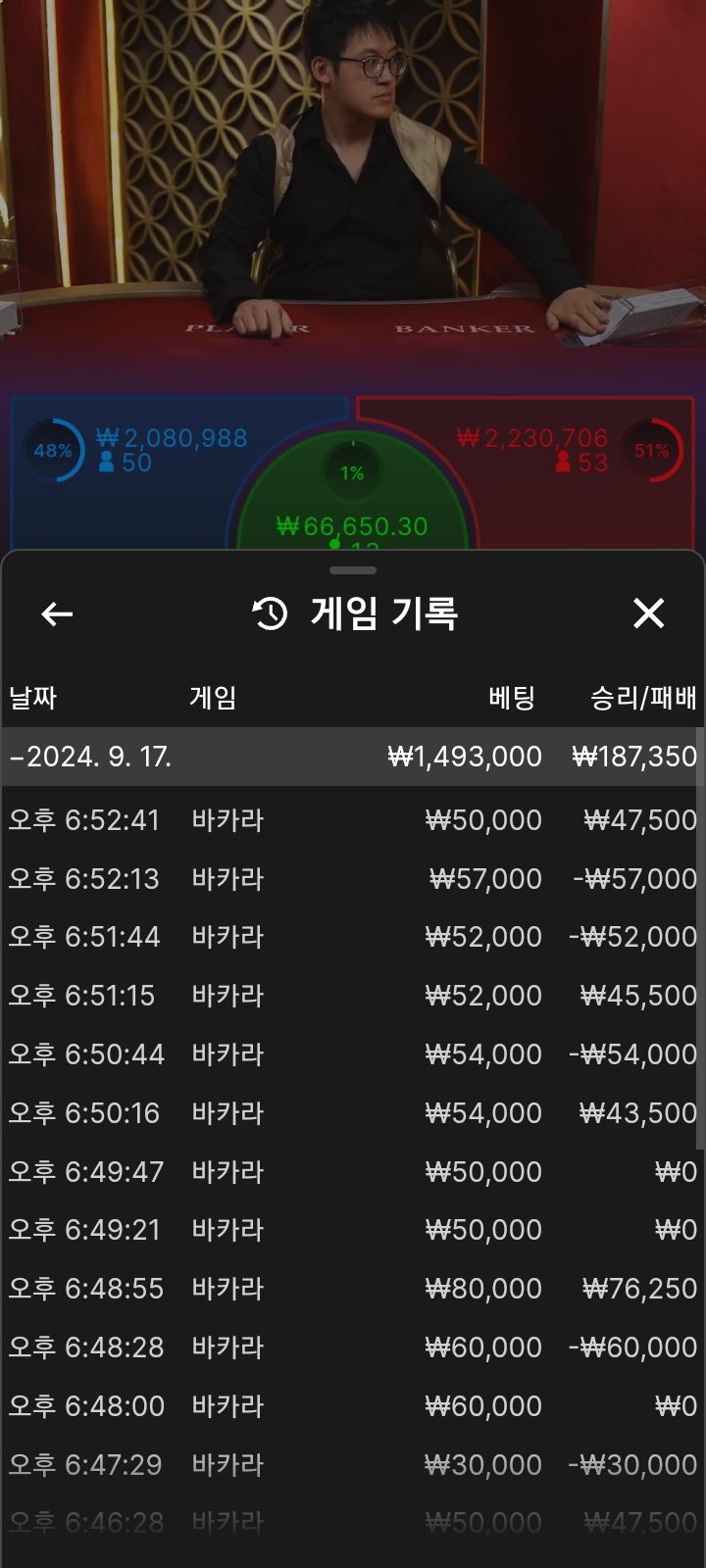Open the 오후 6:48:28 바카라 record
Image resolution: width=706 pixels, height=1568 pixels.
click(x=351, y=1347)
